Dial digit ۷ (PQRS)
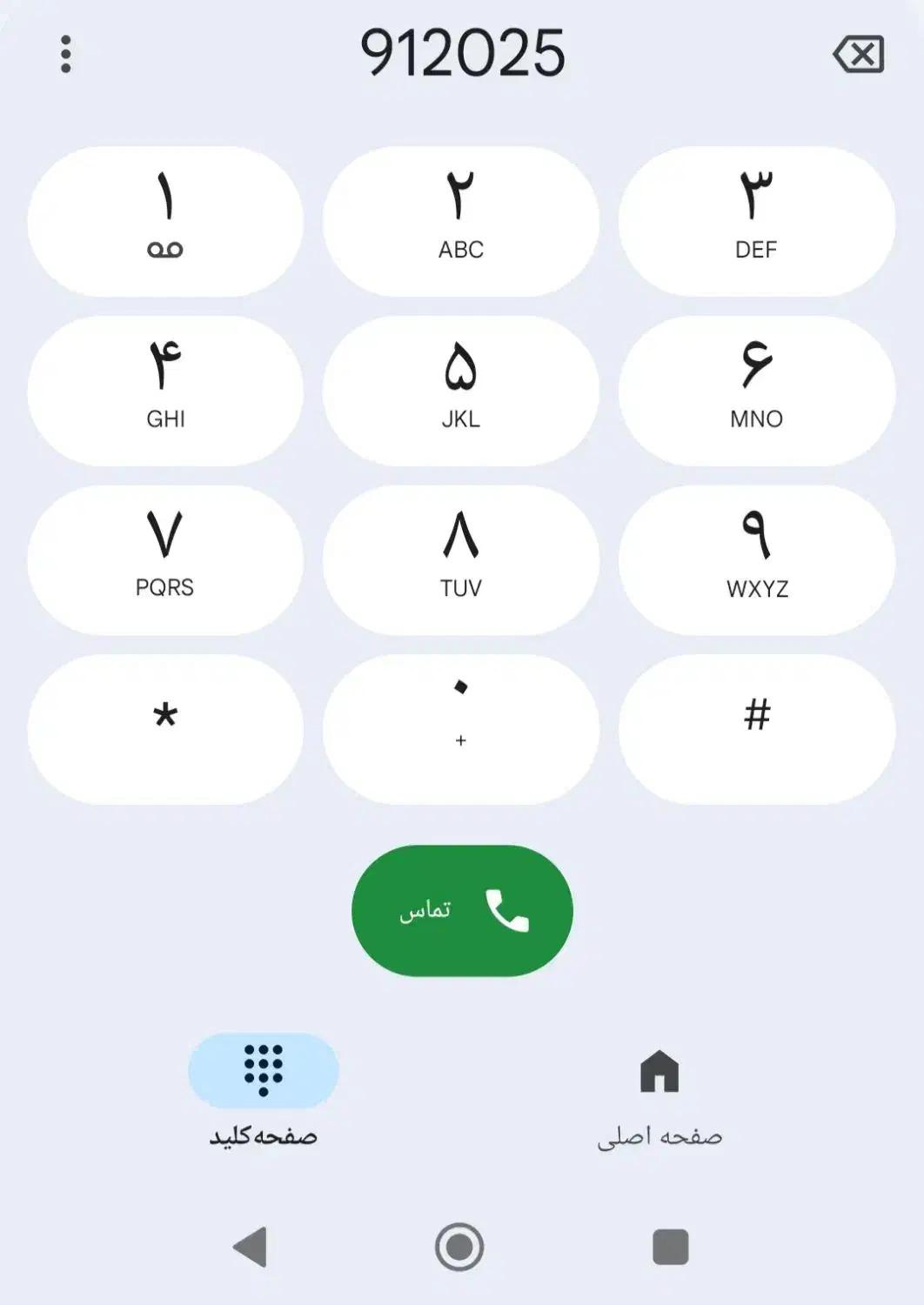 165,559
